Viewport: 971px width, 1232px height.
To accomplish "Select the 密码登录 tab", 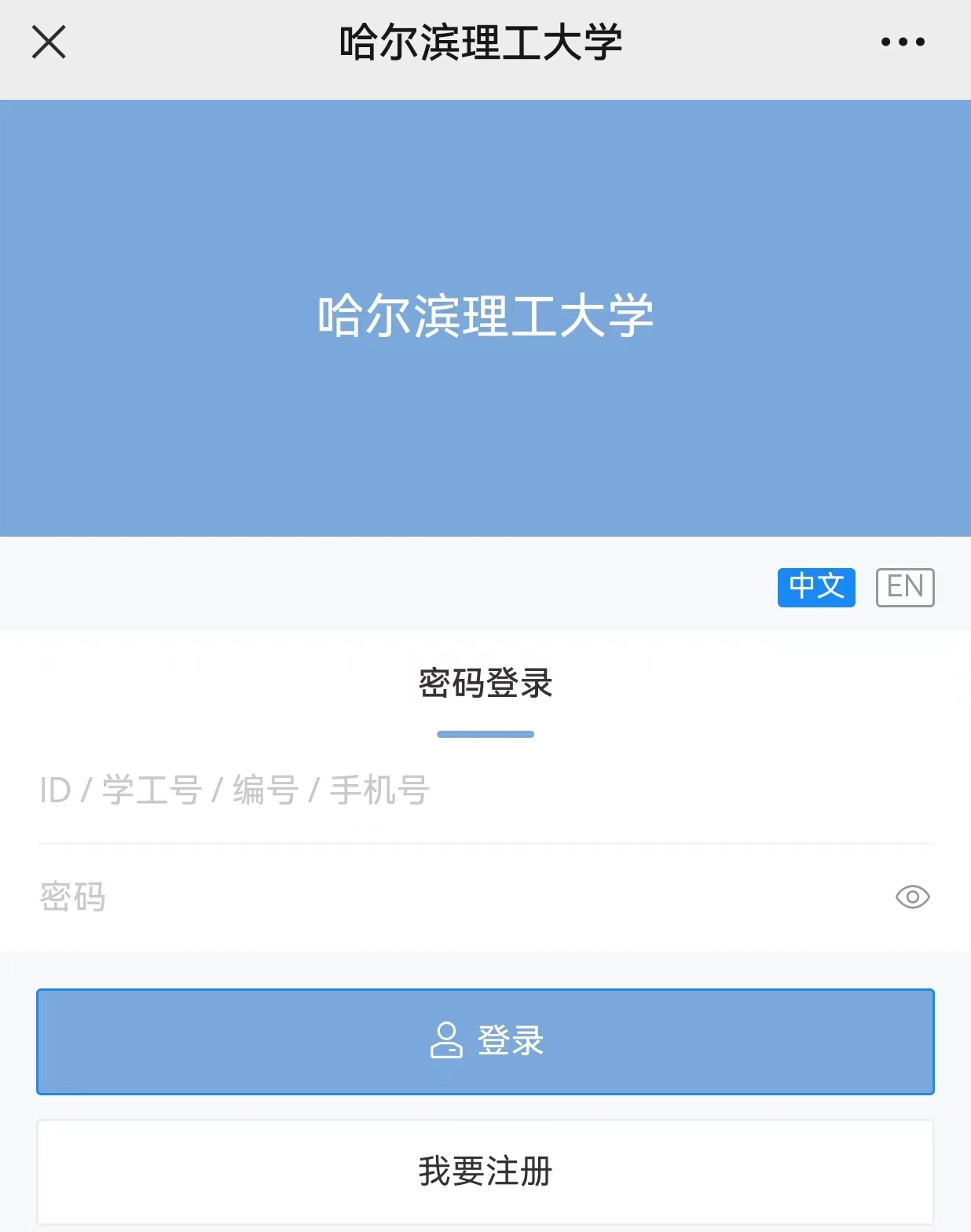I will pyautogui.click(x=485, y=684).
